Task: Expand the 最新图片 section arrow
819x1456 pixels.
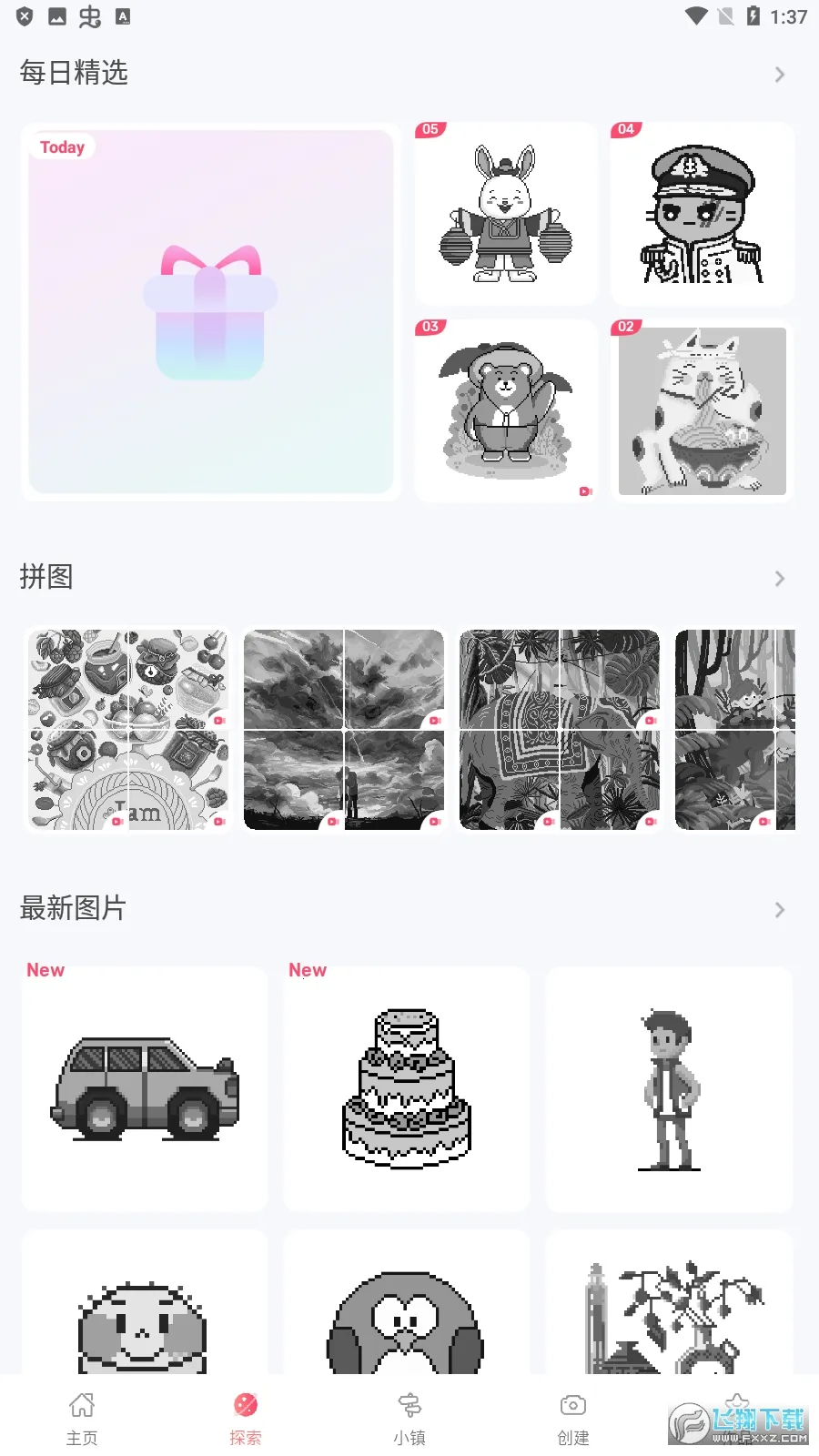Action: (x=779, y=910)
